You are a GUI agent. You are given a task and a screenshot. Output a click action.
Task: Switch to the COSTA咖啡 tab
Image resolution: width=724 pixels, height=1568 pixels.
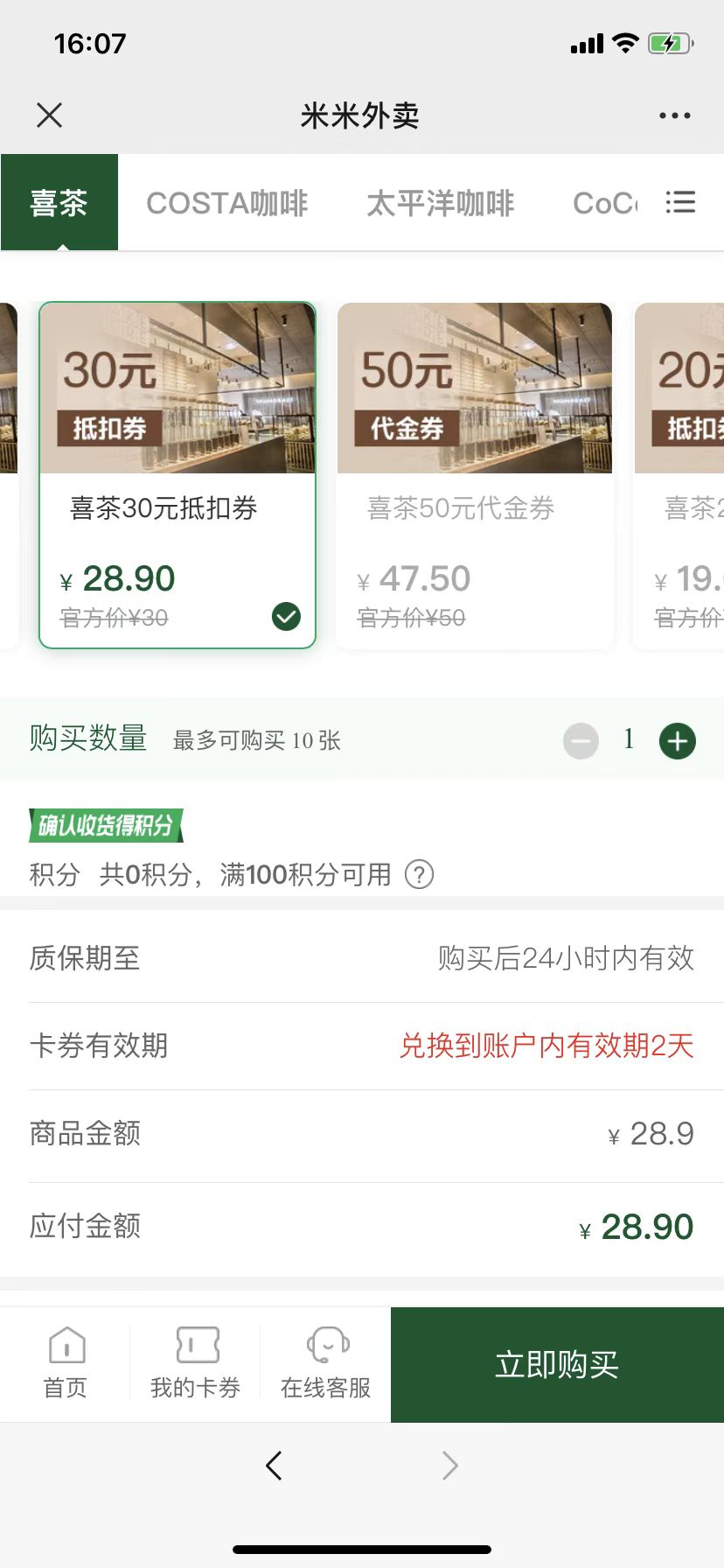227,203
